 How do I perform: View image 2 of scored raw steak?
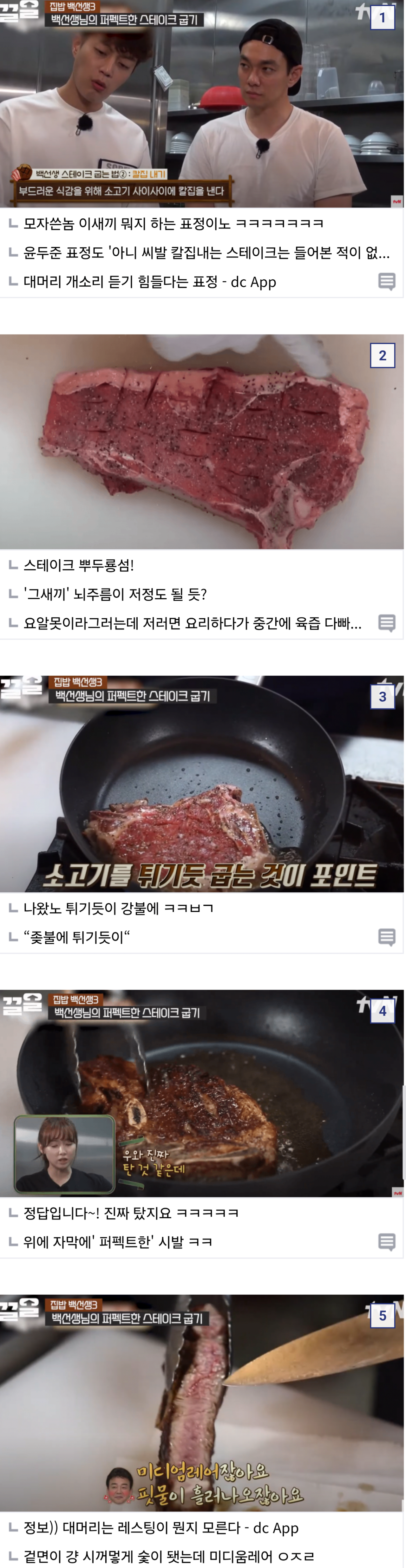pos(201,441)
